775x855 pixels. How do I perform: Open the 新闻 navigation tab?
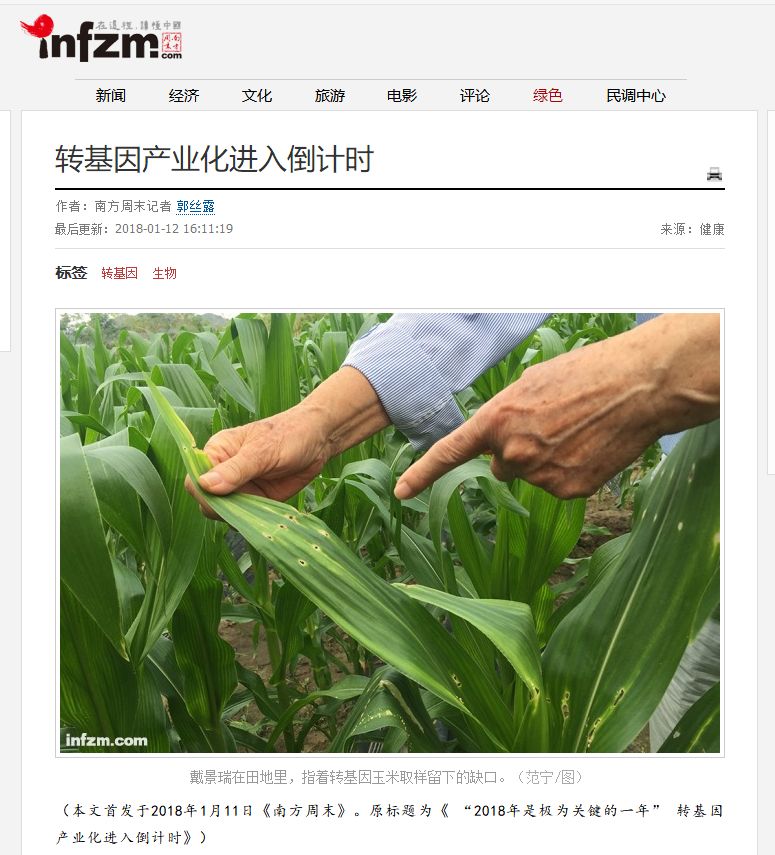[111, 96]
